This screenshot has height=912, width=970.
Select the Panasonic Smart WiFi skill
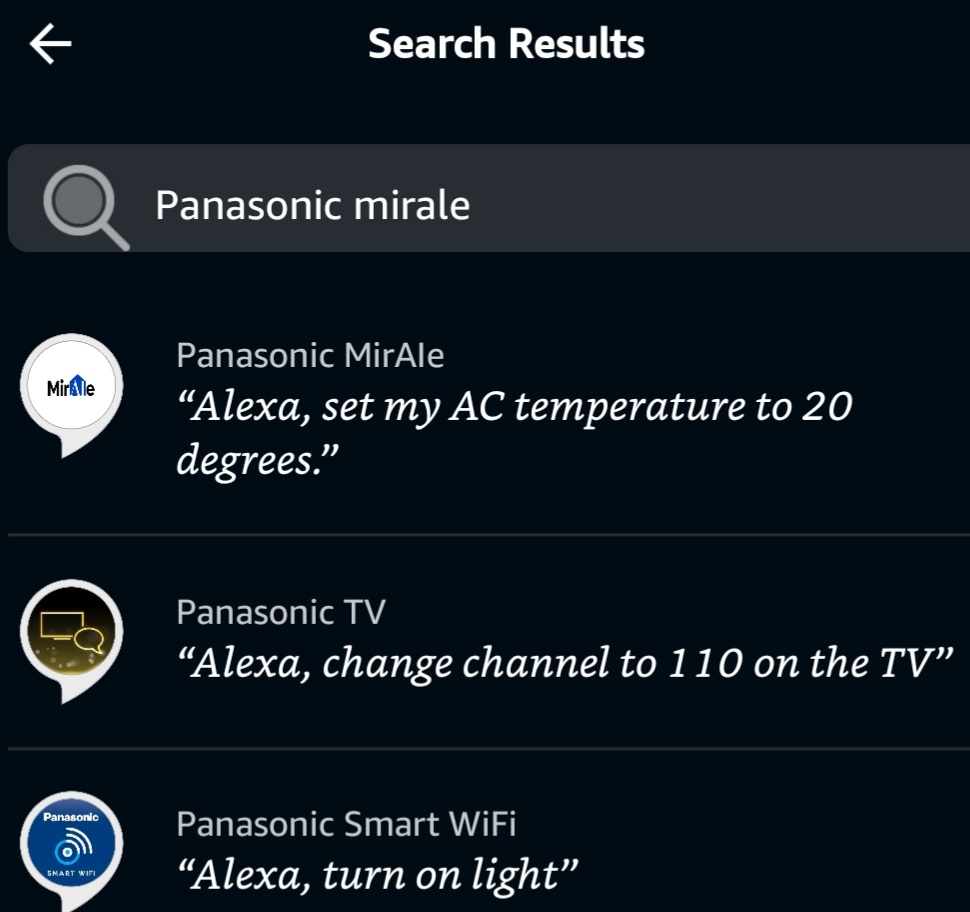[500, 850]
